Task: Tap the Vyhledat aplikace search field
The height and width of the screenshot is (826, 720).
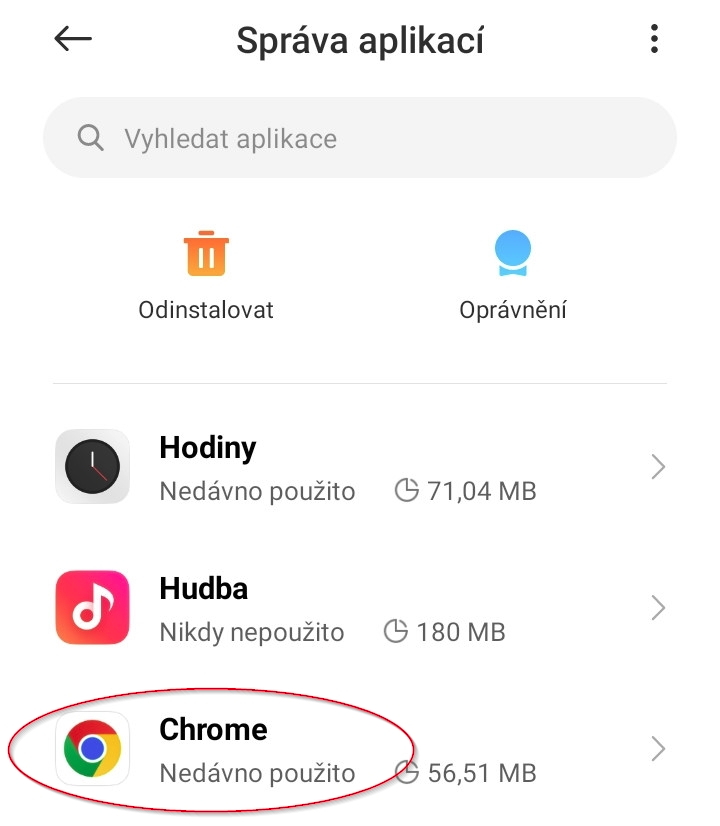Action: point(360,138)
